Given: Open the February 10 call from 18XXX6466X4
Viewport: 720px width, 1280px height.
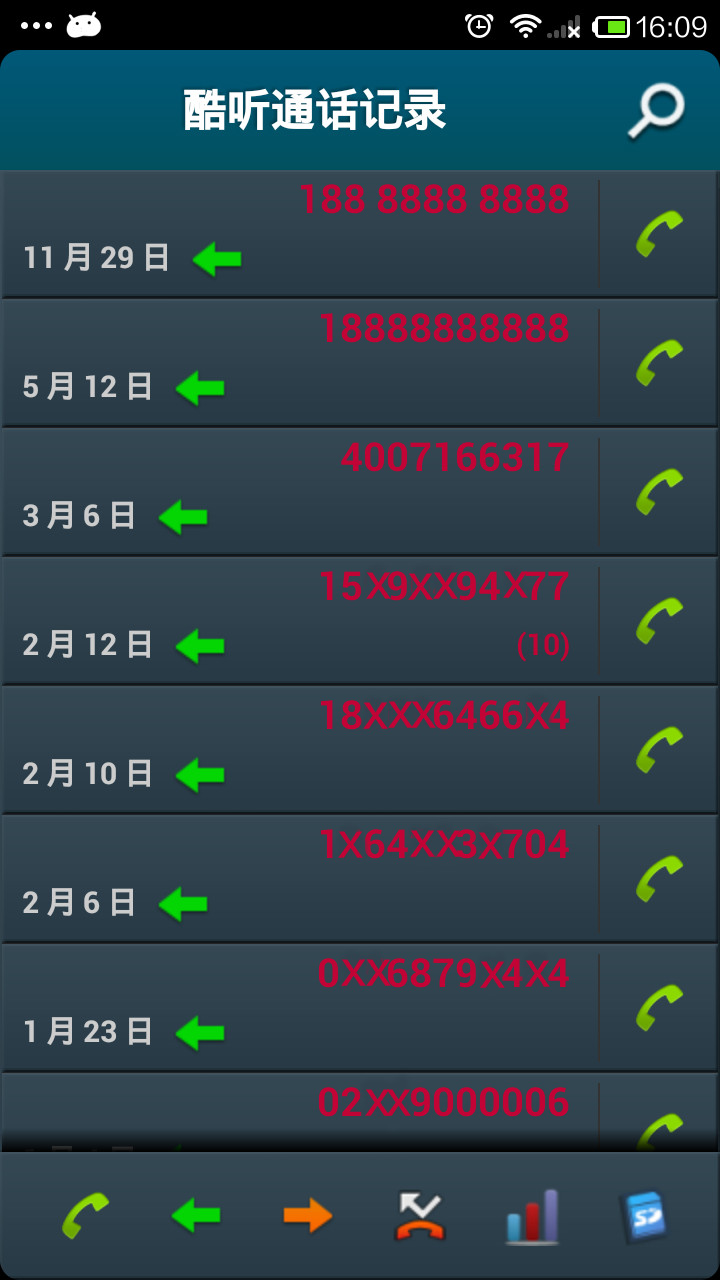Looking at the screenshot, I should [x=300, y=750].
